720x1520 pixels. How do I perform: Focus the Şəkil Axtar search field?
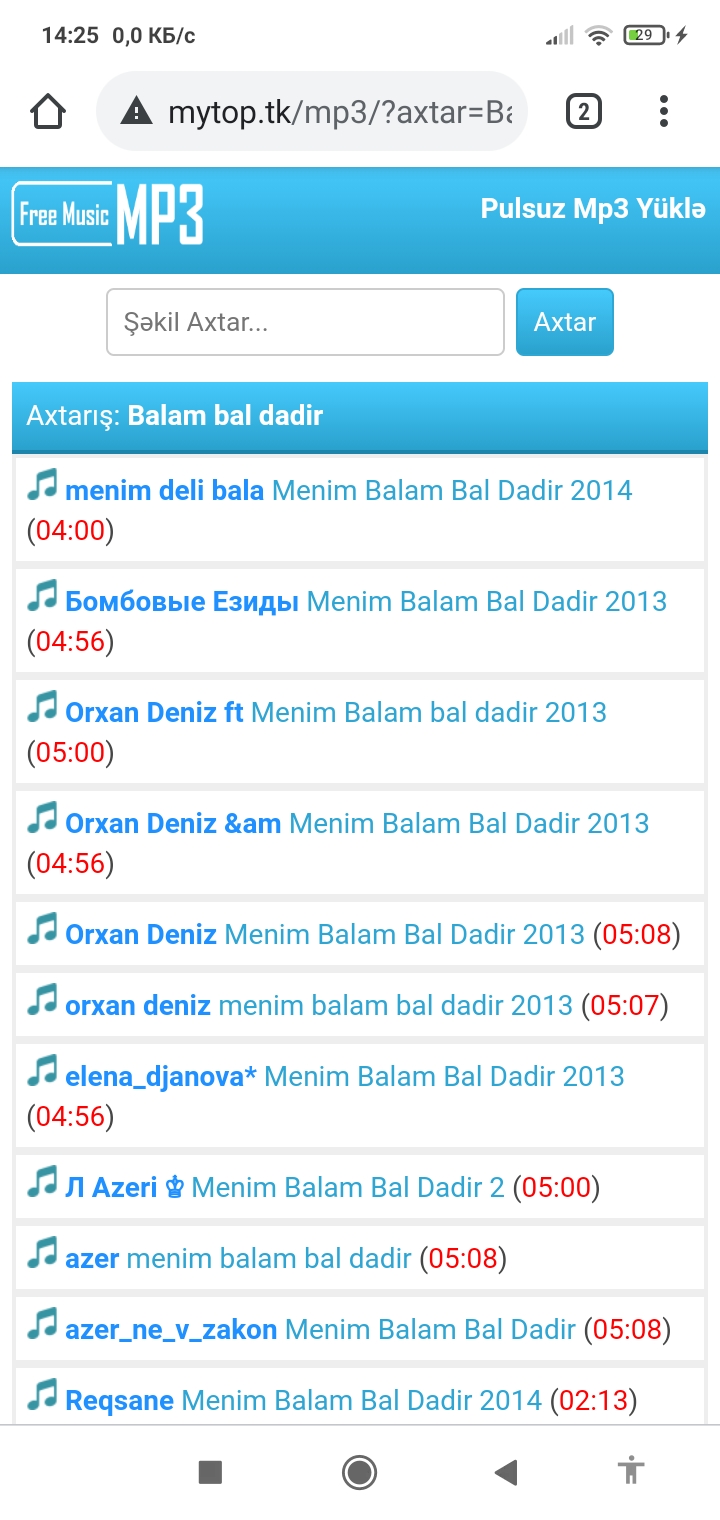[x=305, y=322]
